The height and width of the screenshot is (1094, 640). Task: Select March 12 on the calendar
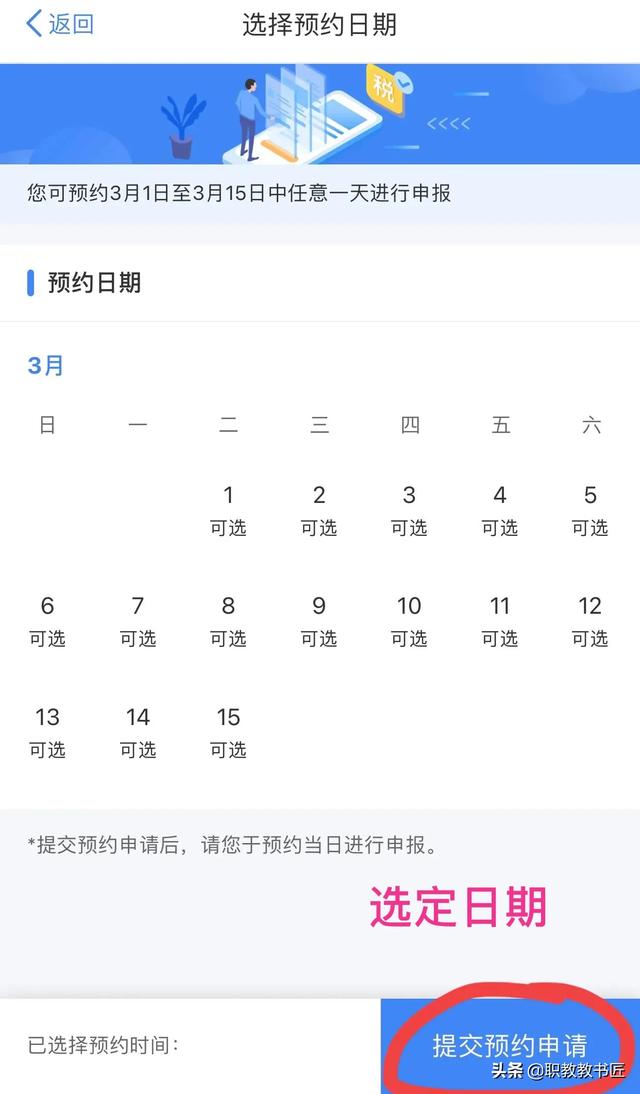coord(590,619)
